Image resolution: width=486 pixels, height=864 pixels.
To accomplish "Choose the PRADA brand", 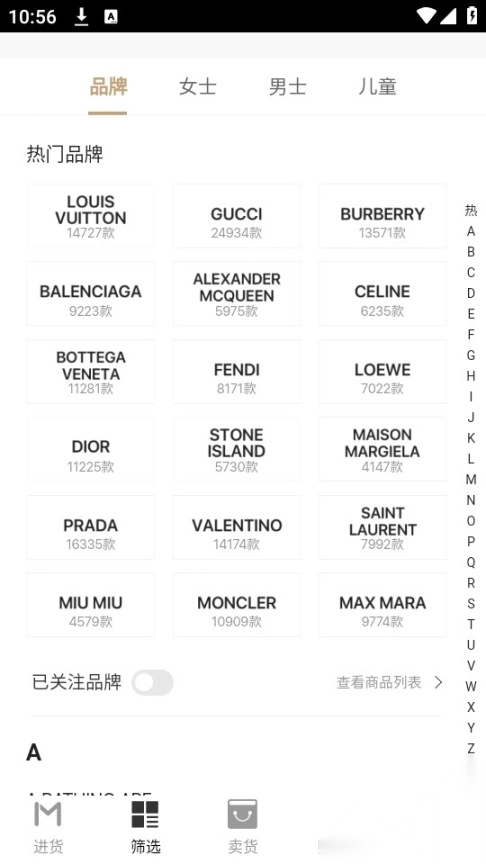I will [x=91, y=527].
